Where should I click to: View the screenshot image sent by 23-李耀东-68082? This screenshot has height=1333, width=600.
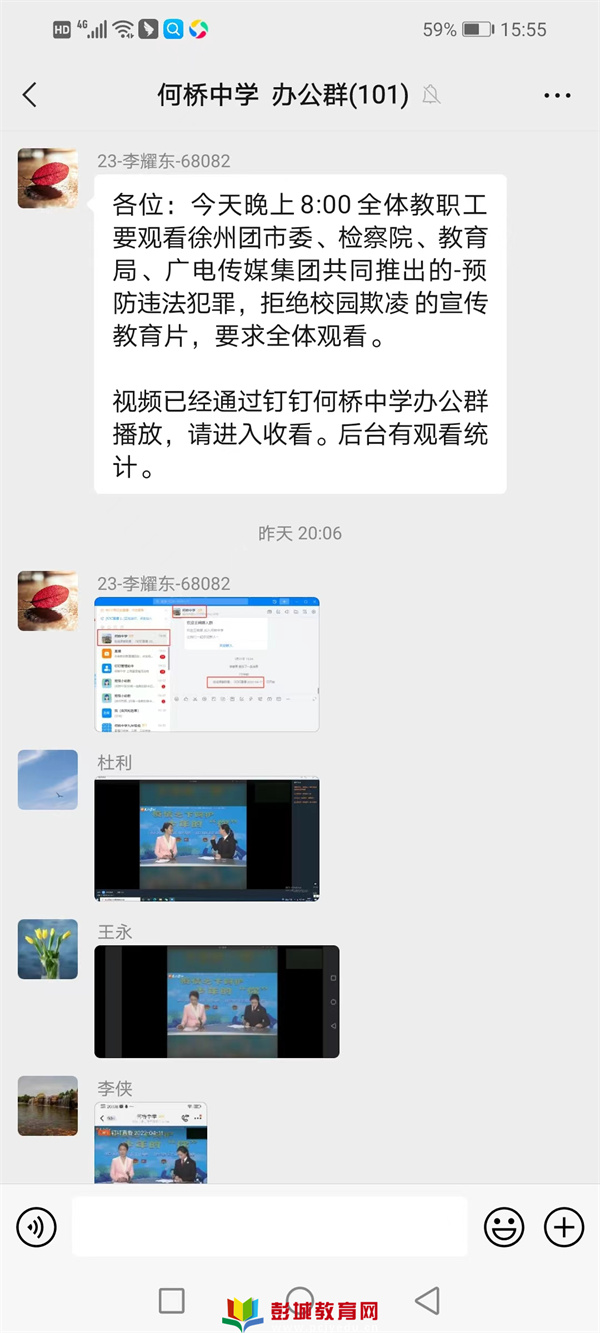point(207,664)
